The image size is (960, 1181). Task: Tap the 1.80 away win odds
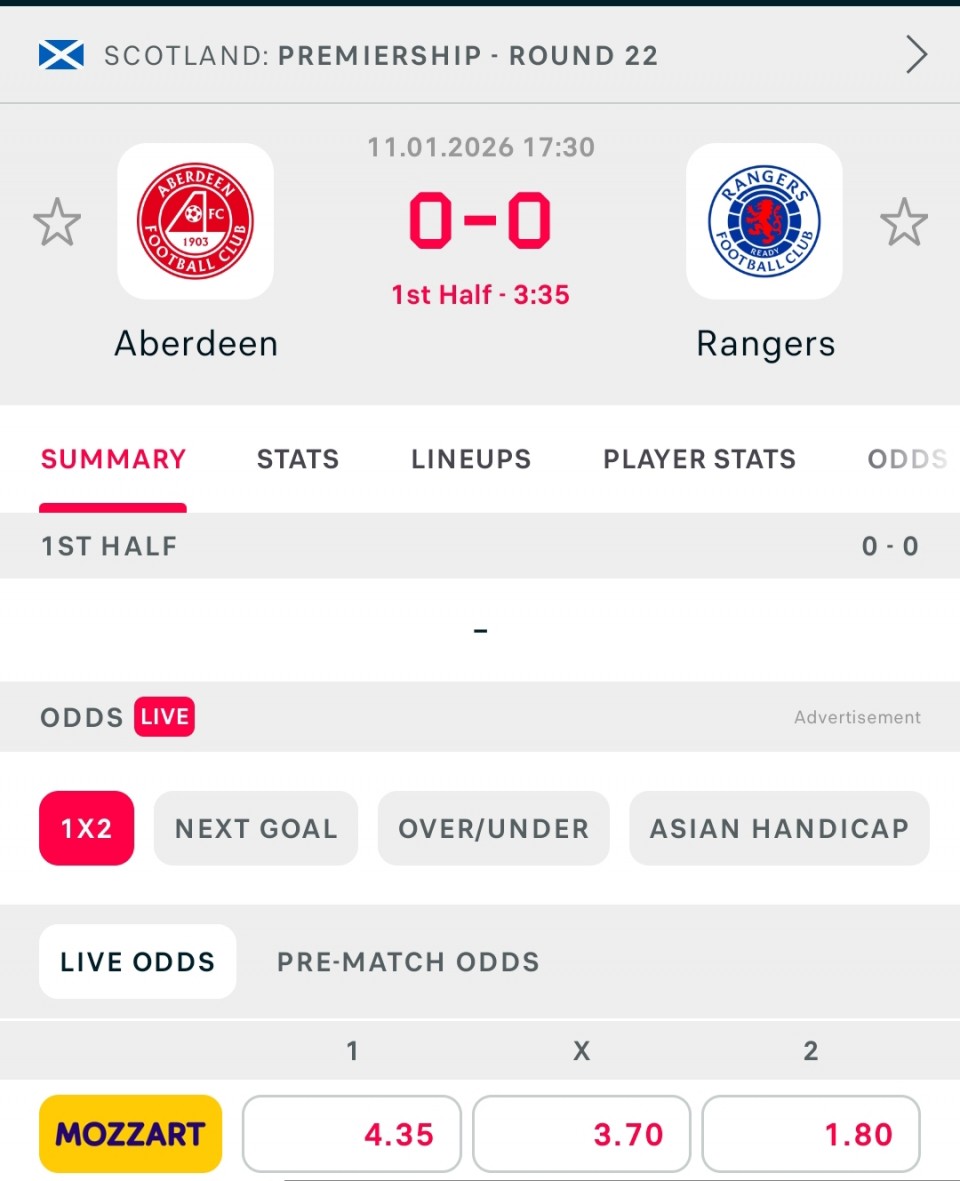811,1134
